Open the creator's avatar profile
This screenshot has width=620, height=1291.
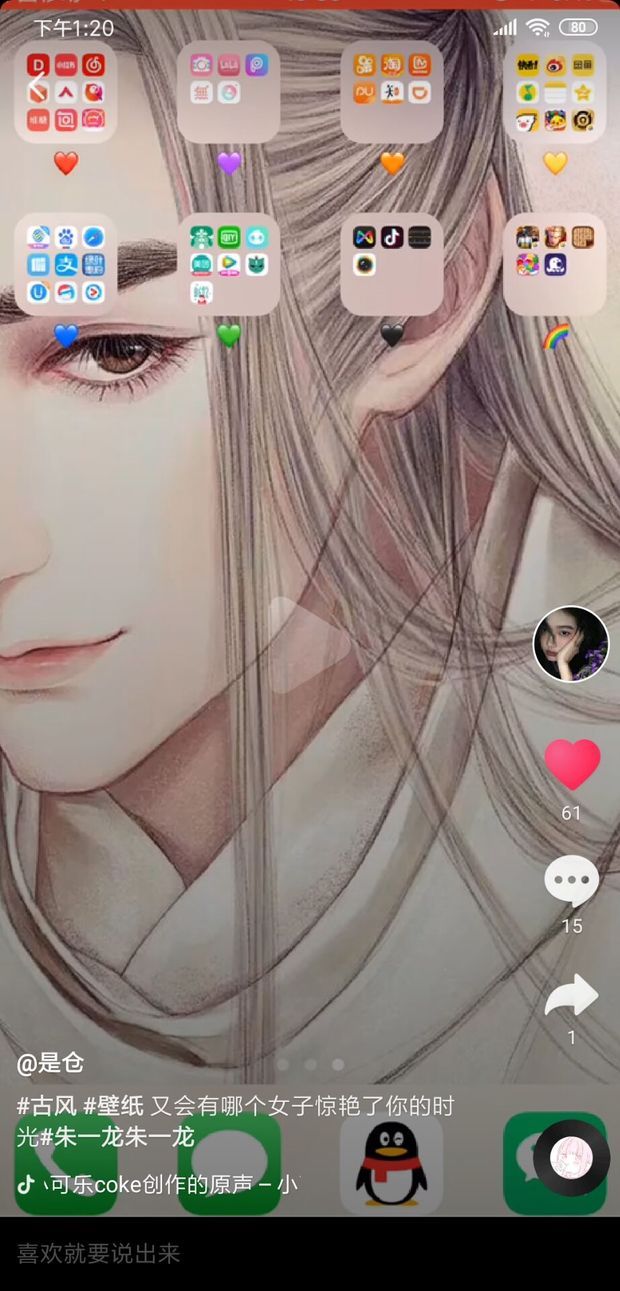(570, 643)
